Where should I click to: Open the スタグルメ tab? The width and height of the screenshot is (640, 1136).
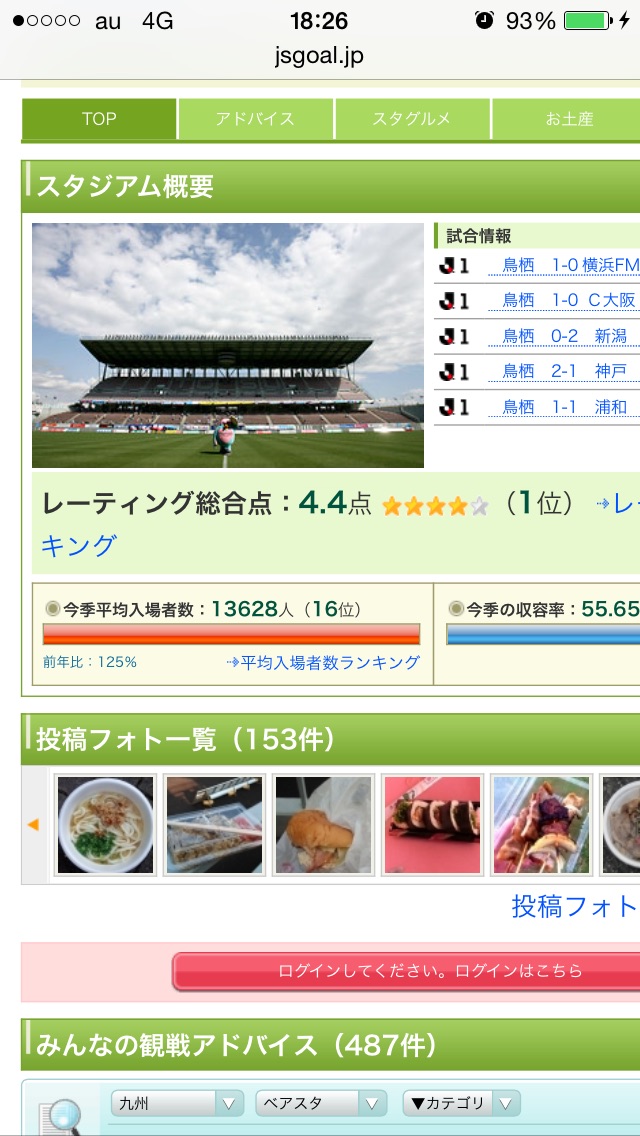click(x=412, y=119)
